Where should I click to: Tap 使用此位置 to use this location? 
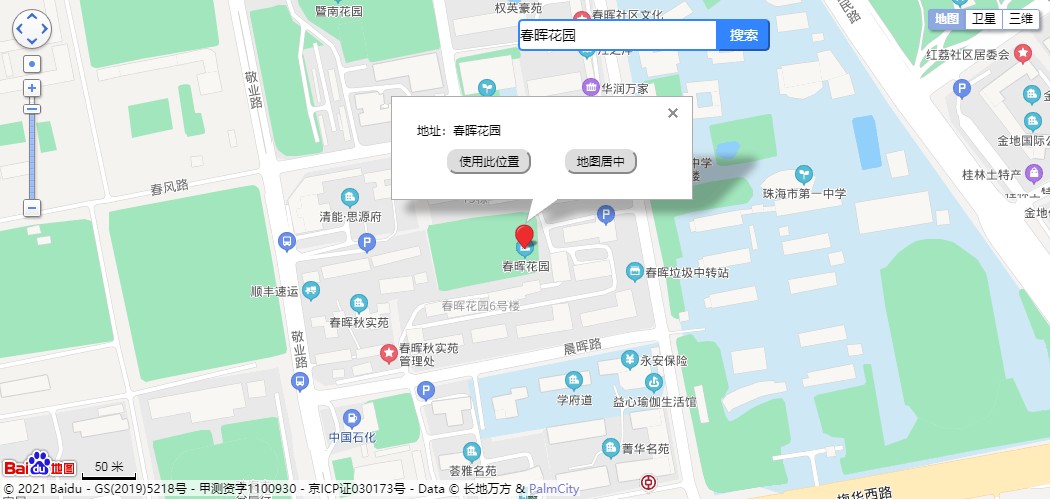tap(489, 161)
